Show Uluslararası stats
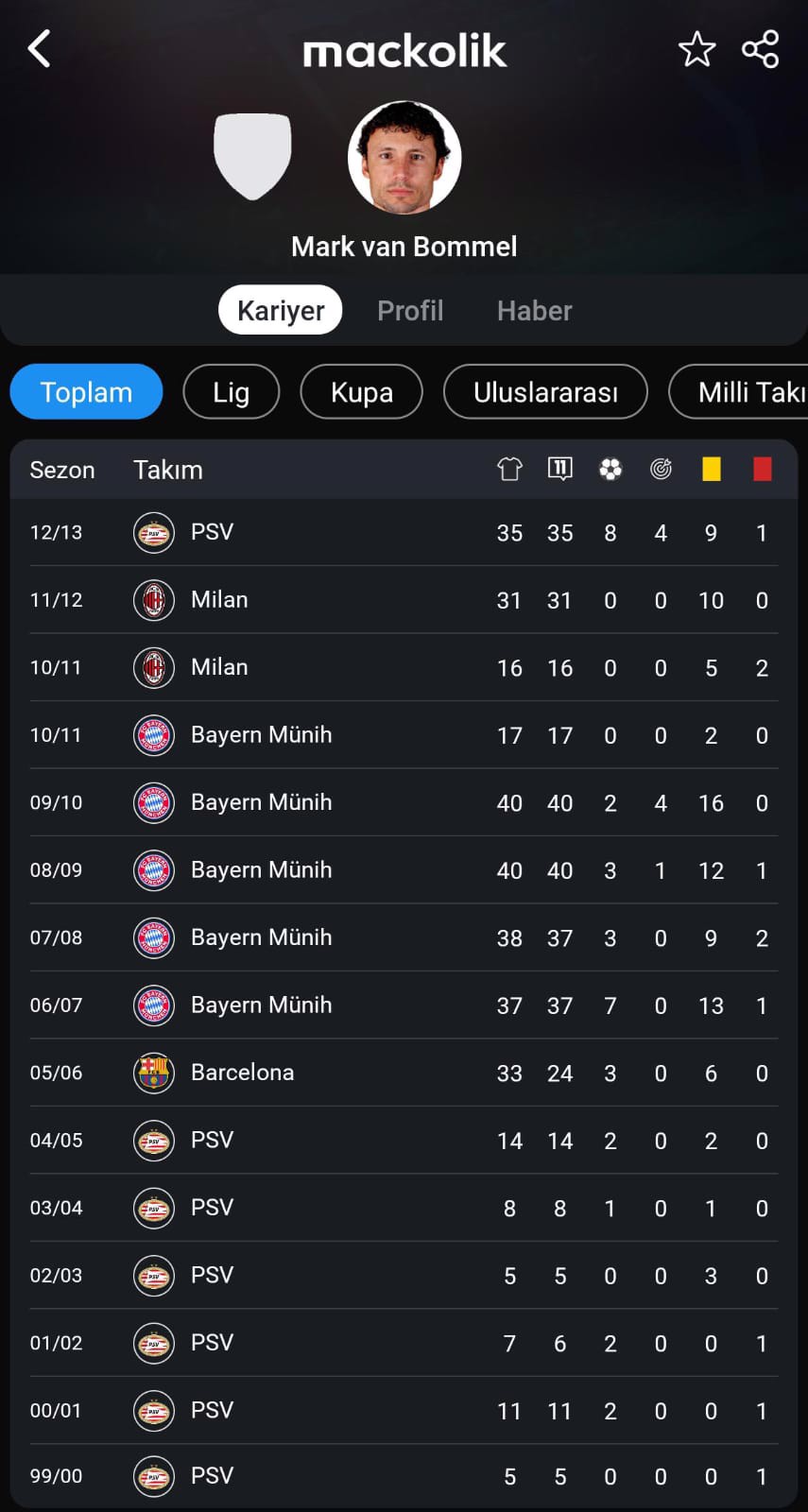Image resolution: width=808 pixels, height=1512 pixels. click(x=545, y=391)
